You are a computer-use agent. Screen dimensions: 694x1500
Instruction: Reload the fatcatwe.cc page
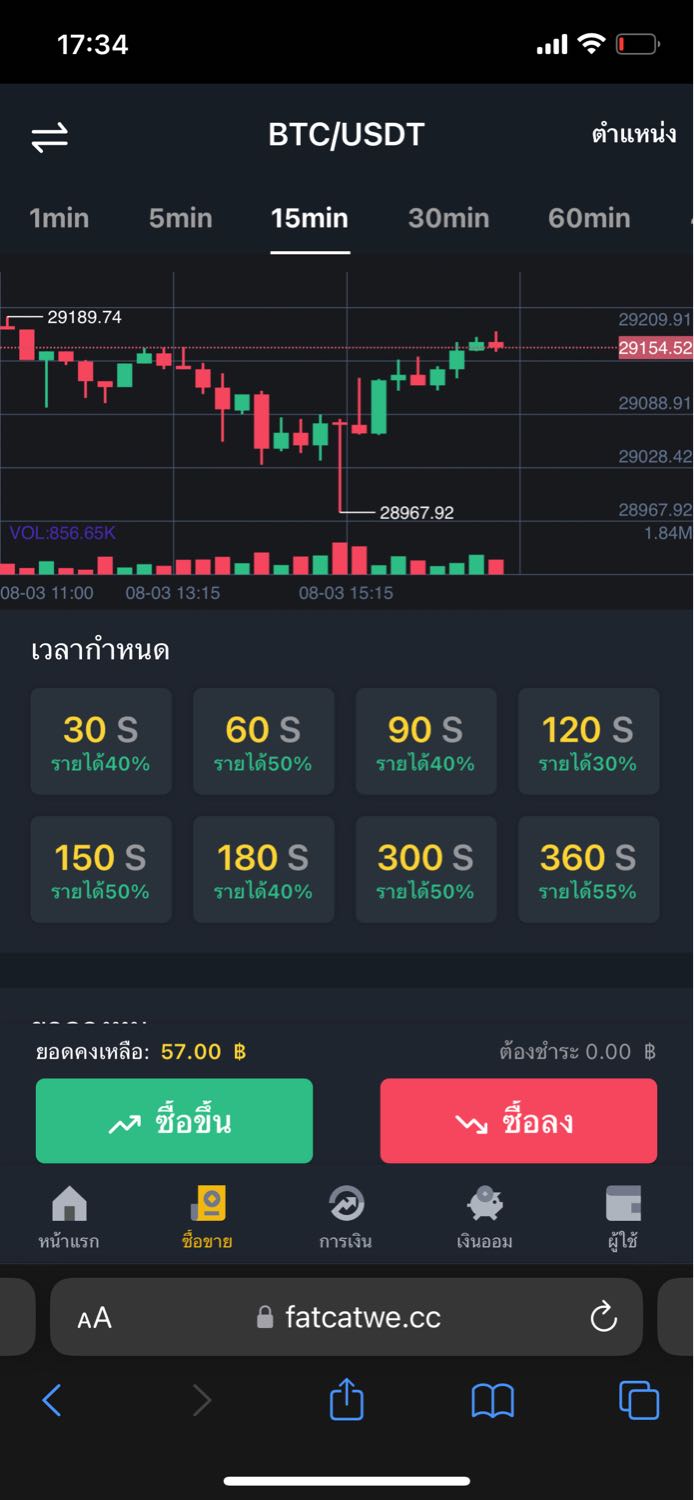pos(603,1318)
